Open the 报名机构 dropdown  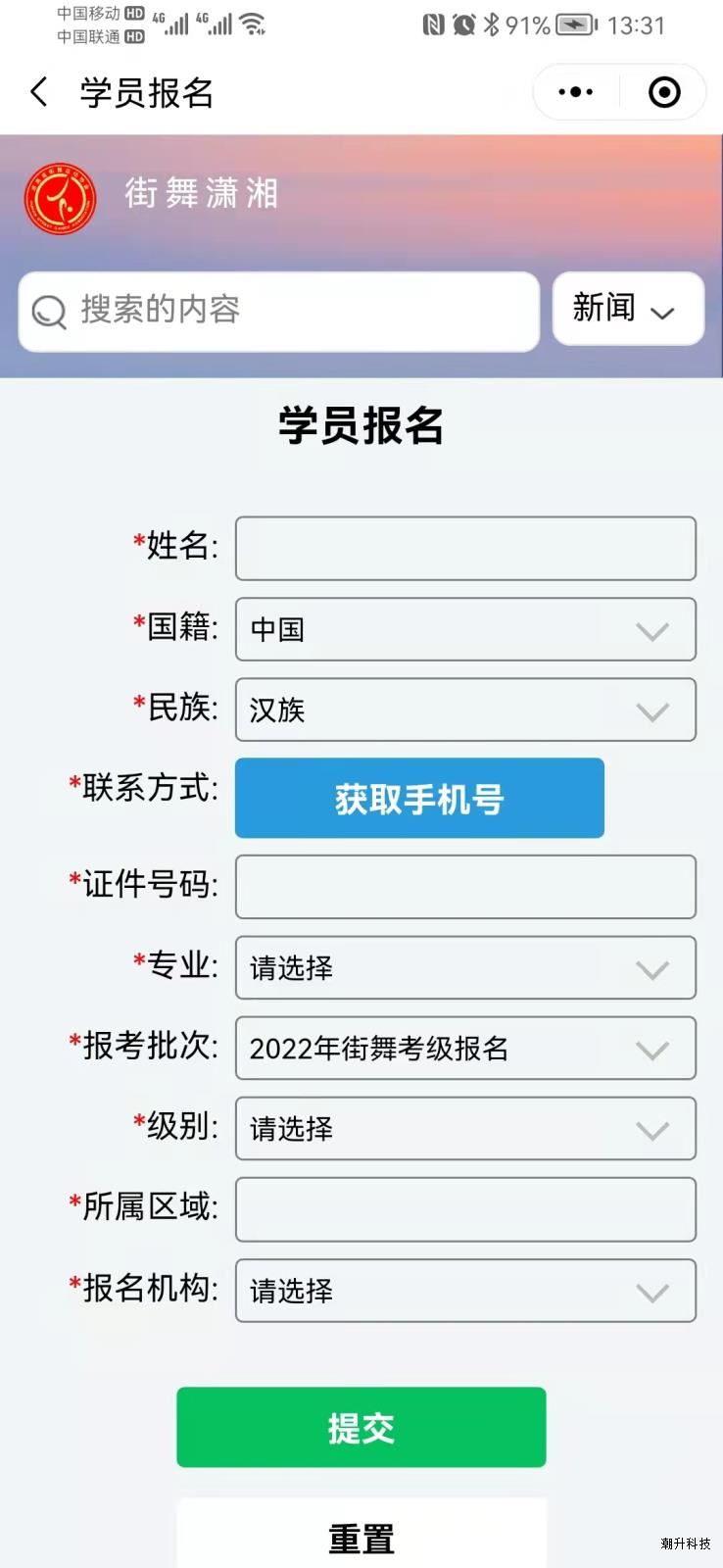(x=465, y=1291)
